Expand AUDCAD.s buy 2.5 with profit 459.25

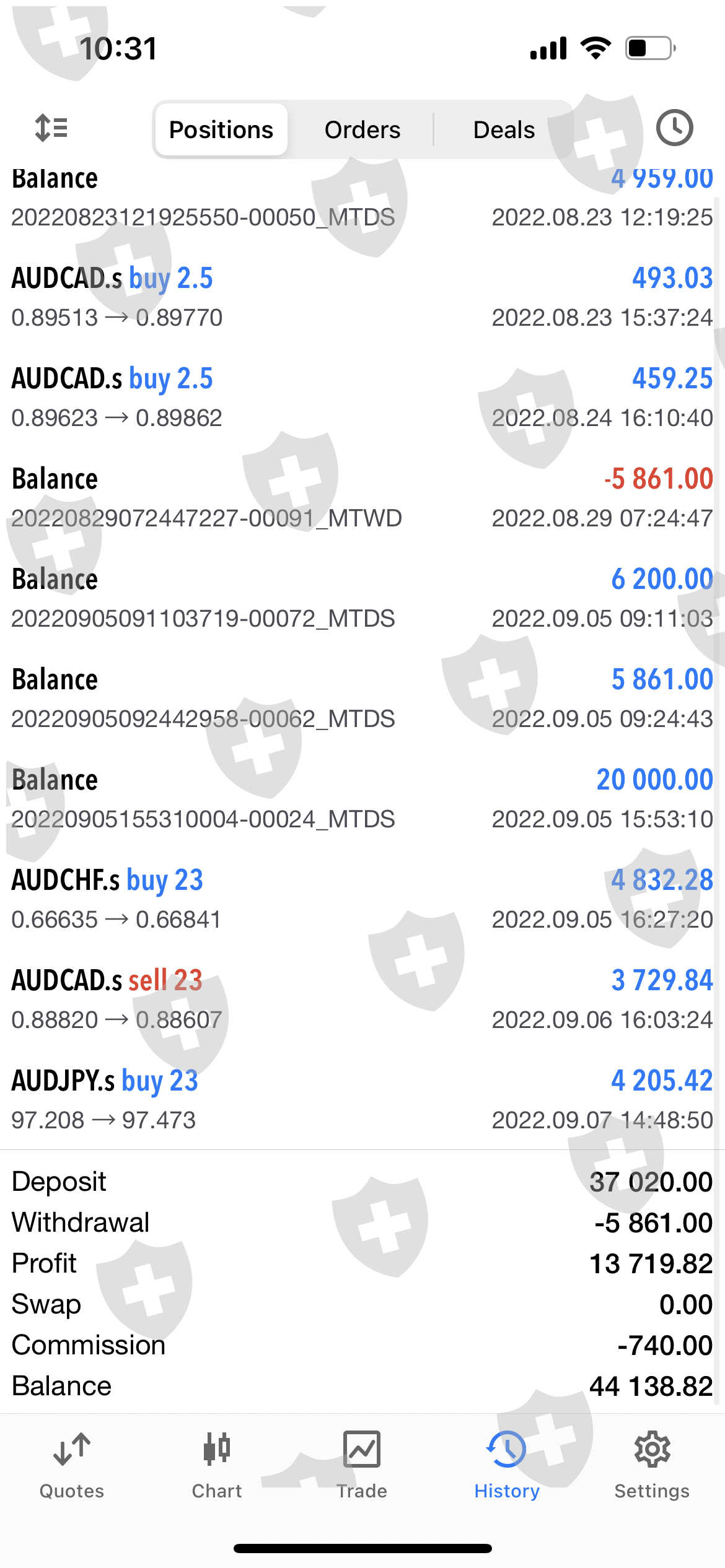click(362, 398)
